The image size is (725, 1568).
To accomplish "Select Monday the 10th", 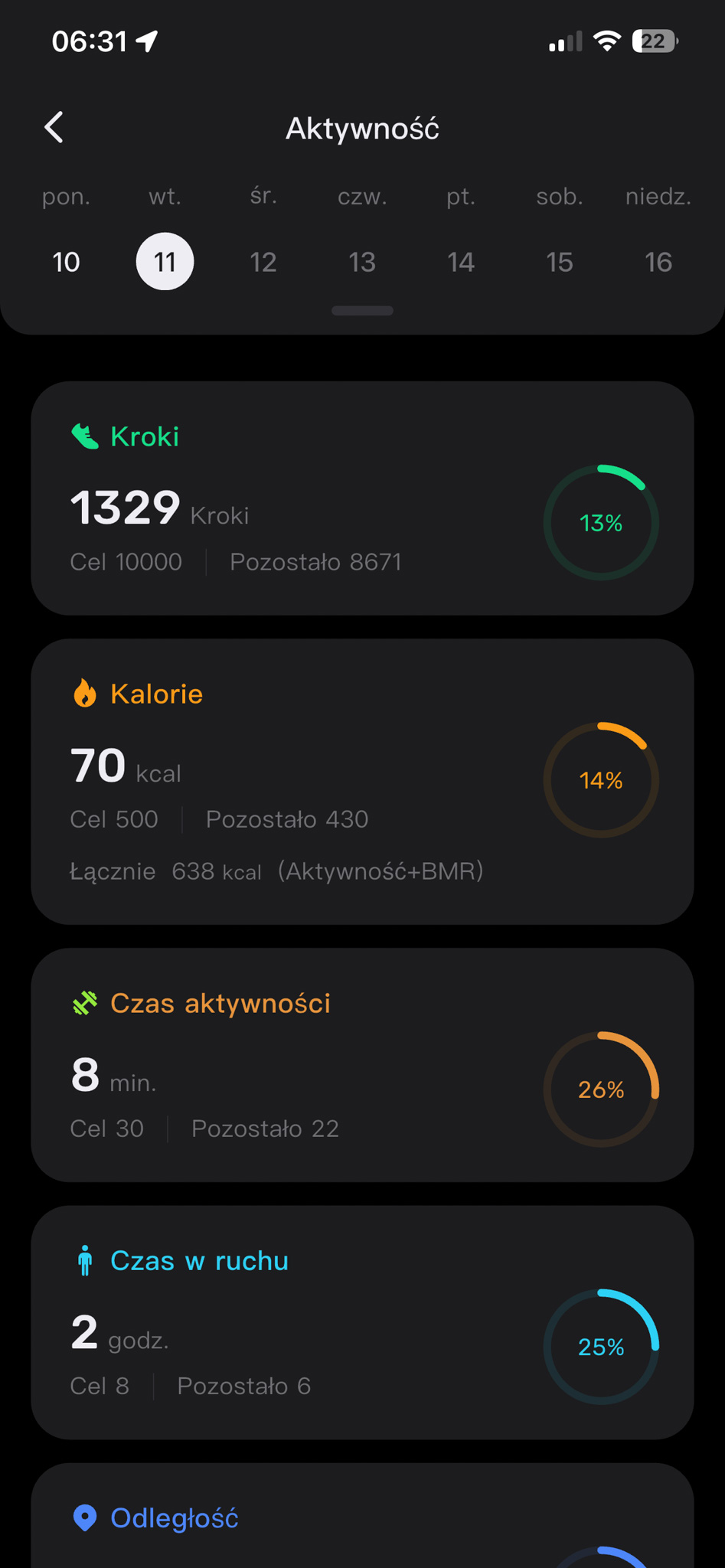I will [66, 262].
